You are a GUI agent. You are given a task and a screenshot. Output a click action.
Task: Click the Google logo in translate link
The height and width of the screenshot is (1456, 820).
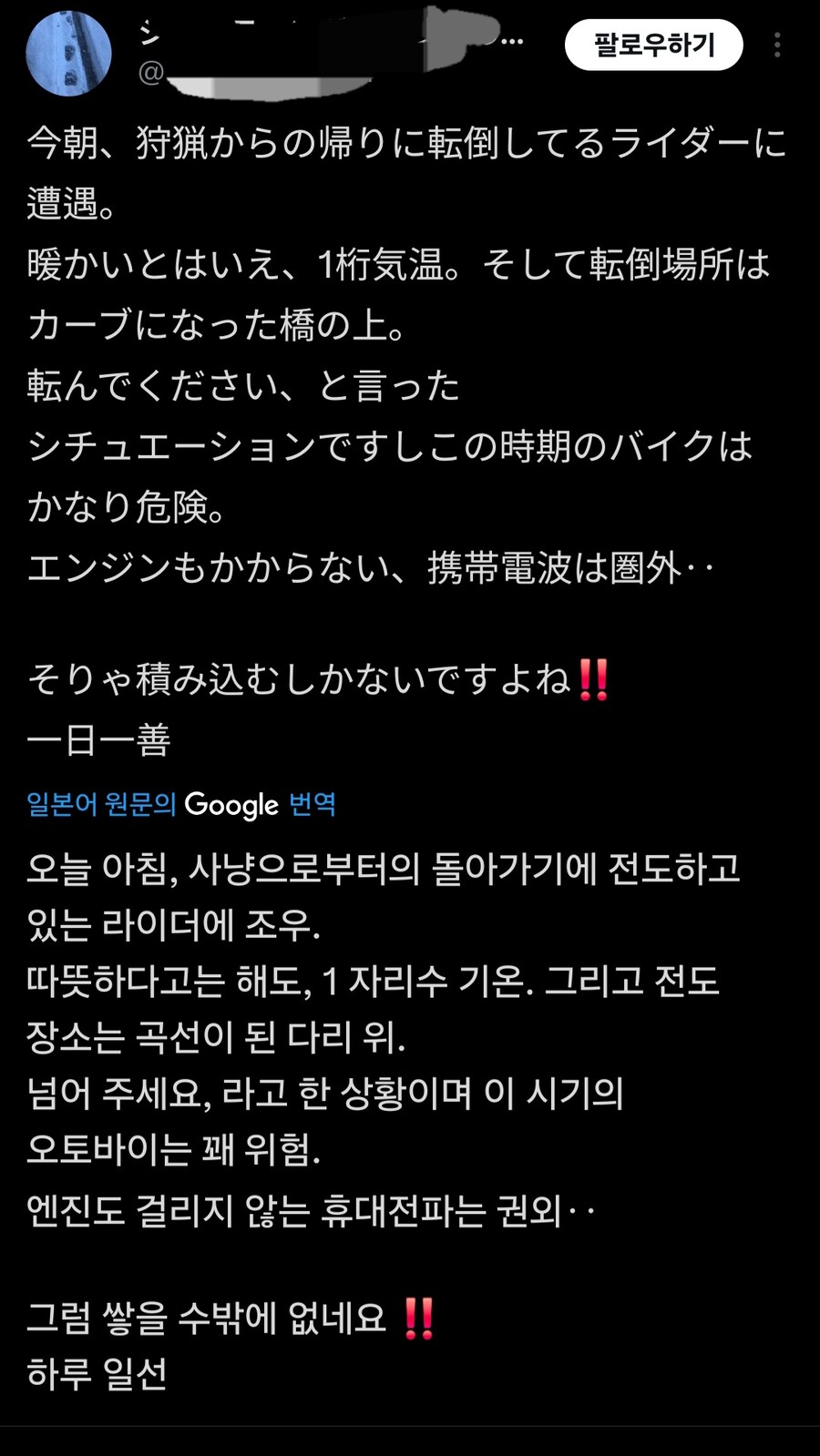231,805
